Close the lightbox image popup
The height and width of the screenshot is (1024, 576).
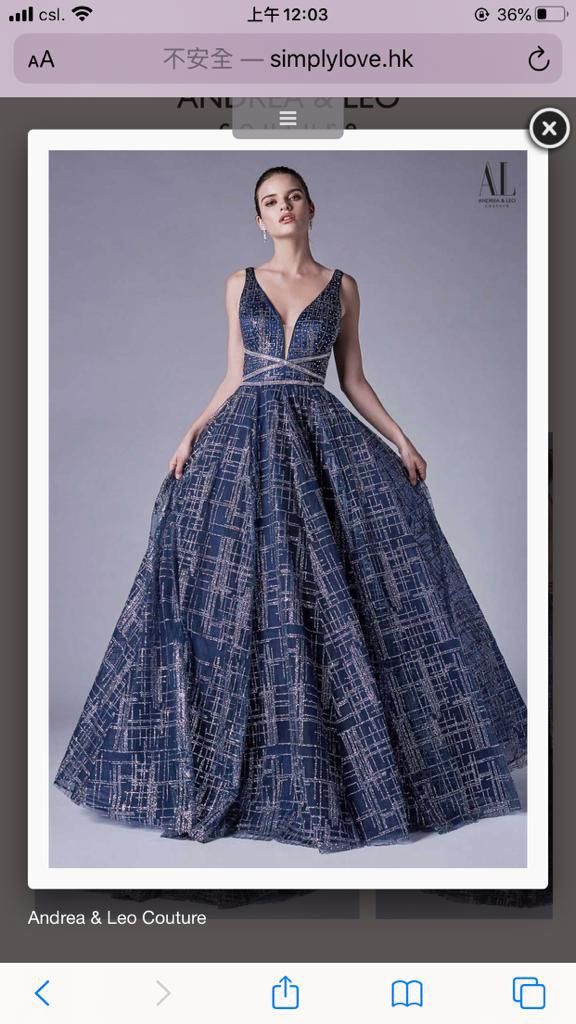point(549,128)
